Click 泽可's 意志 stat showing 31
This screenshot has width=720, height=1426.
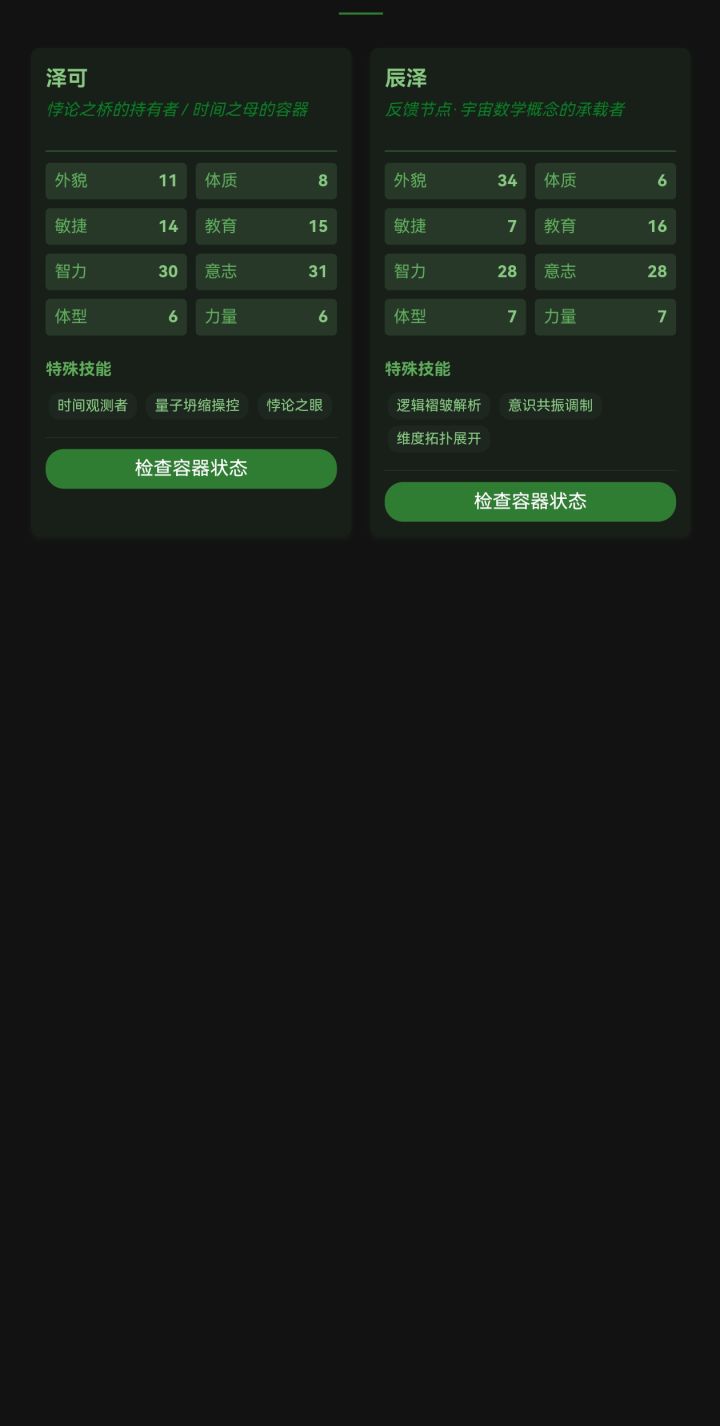[266, 271]
